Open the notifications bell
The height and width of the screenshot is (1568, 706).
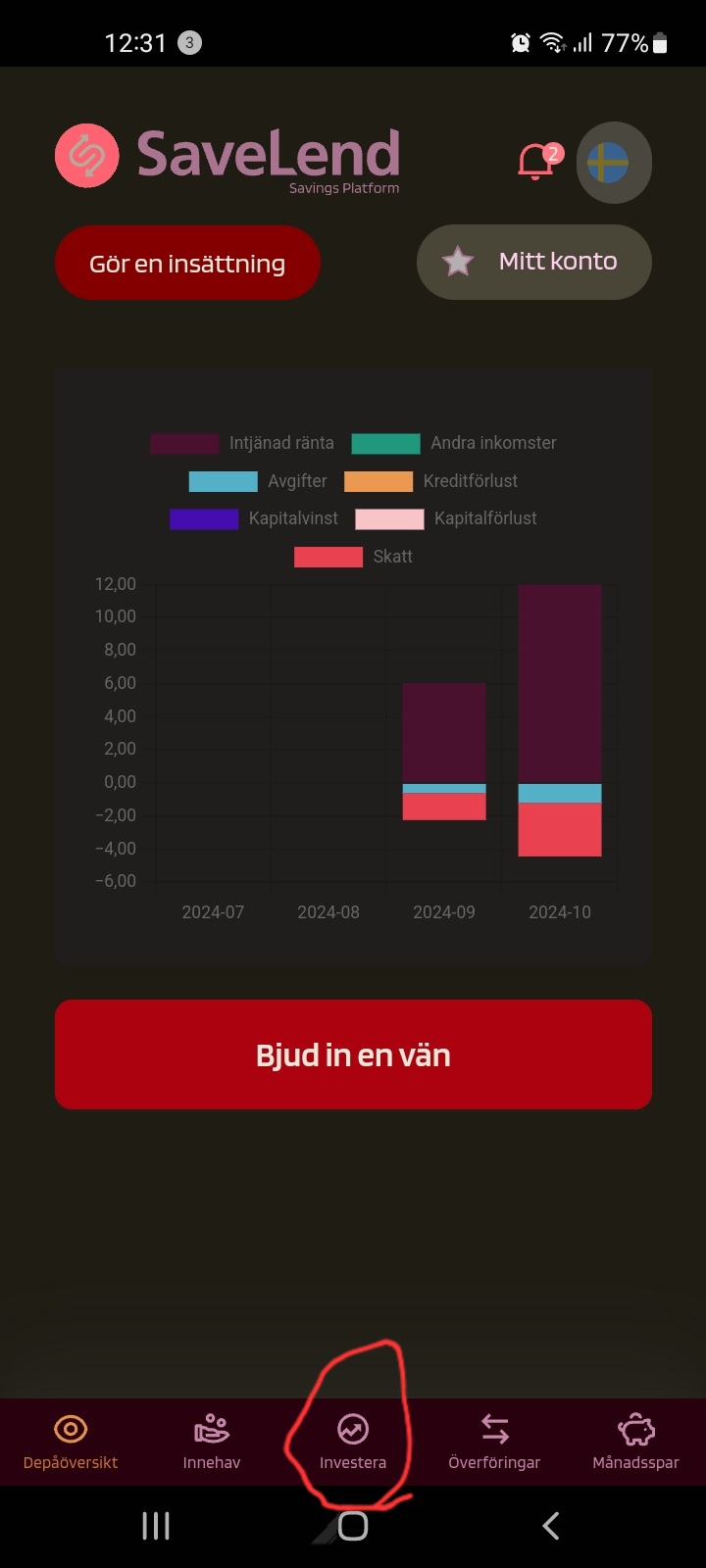tap(536, 162)
